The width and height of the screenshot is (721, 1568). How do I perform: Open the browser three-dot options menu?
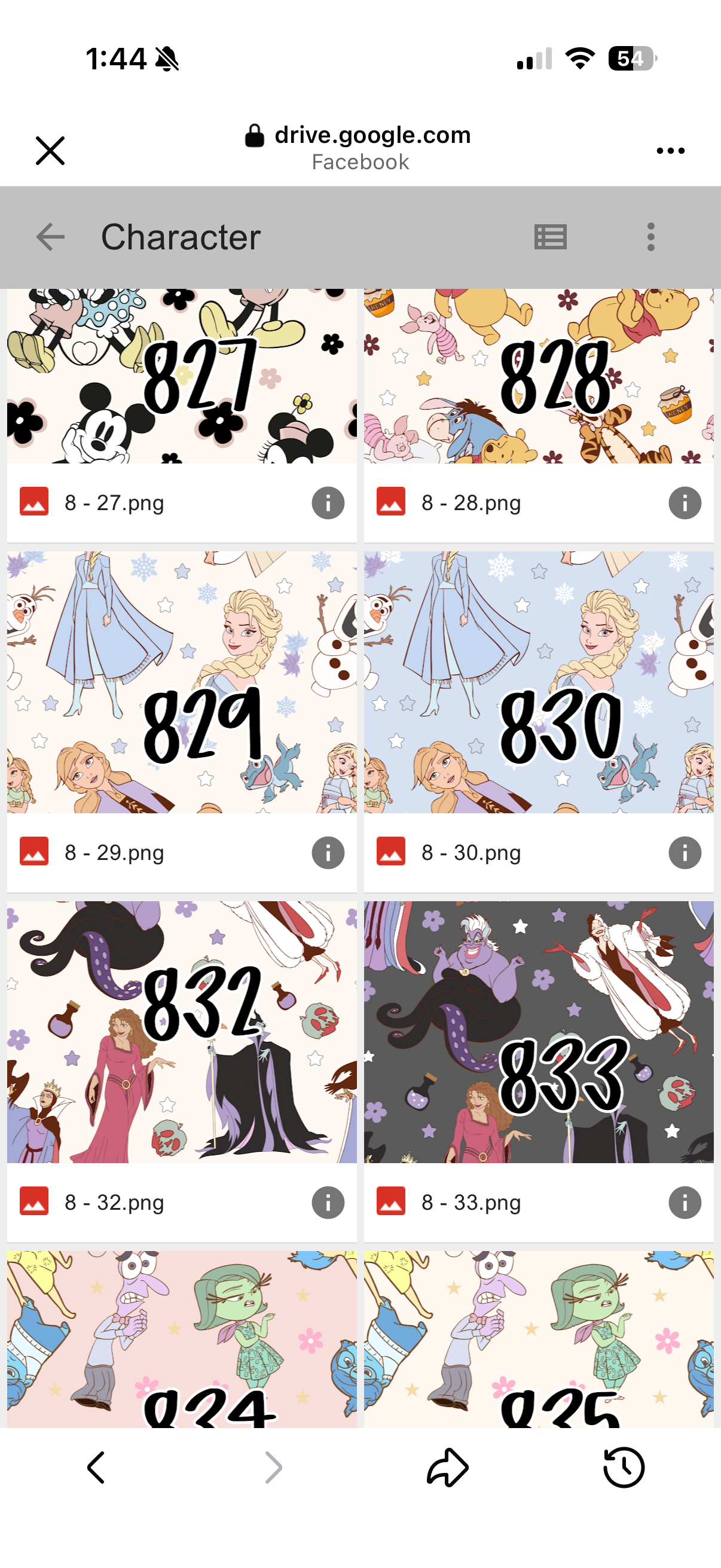click(x=670, y=150)
